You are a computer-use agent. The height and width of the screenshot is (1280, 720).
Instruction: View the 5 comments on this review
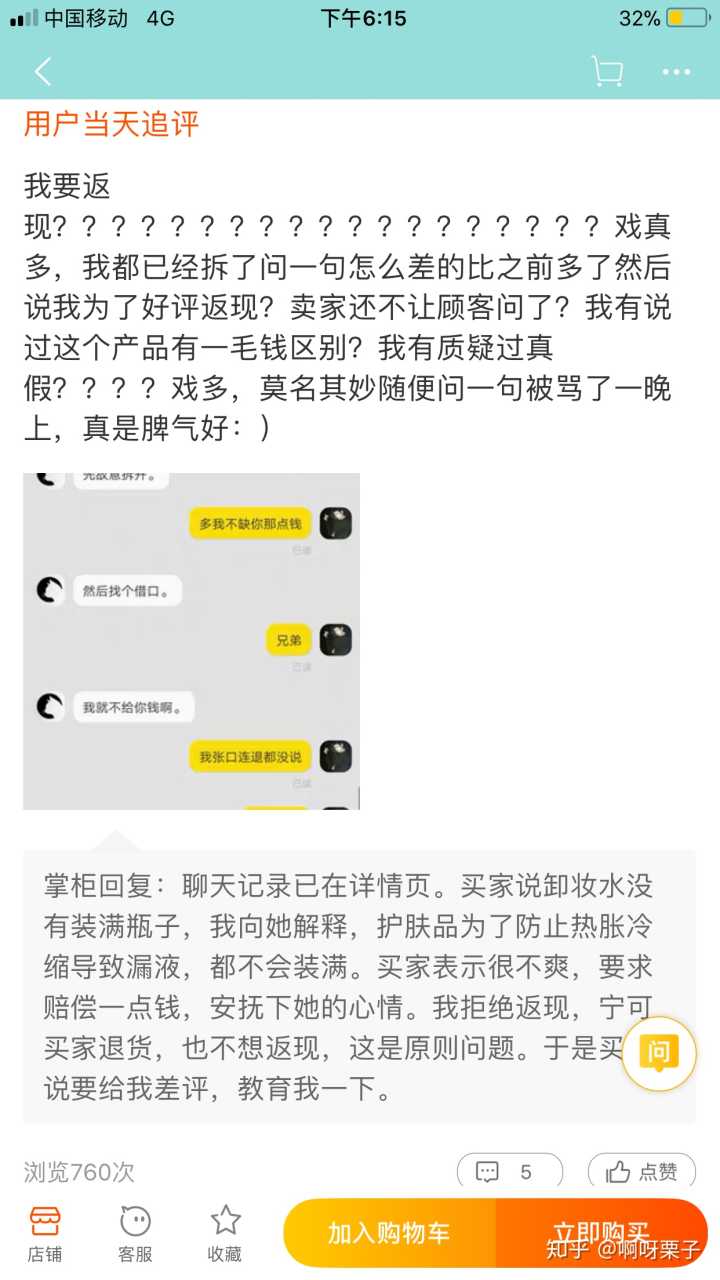(509, 1172)
